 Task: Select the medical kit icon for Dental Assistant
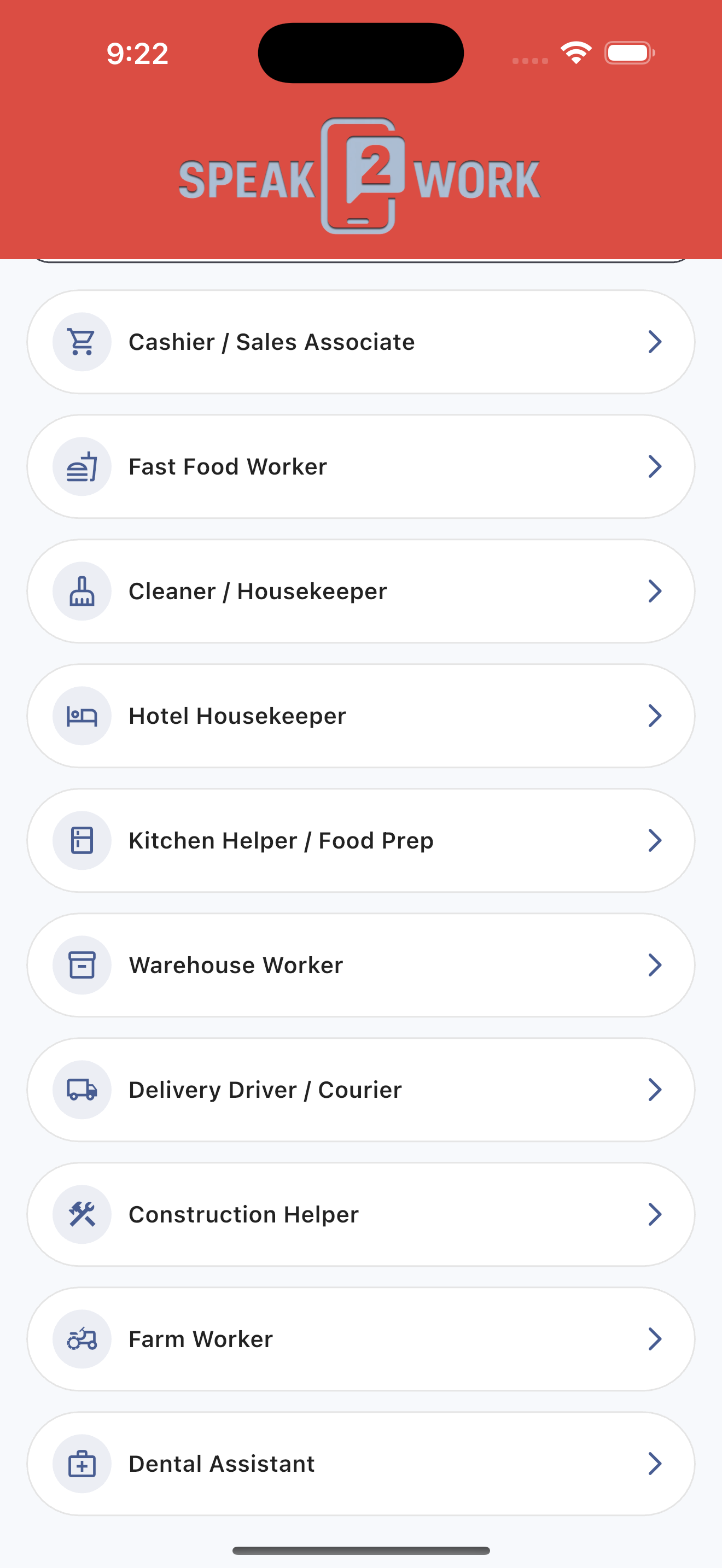[81, 1464]
